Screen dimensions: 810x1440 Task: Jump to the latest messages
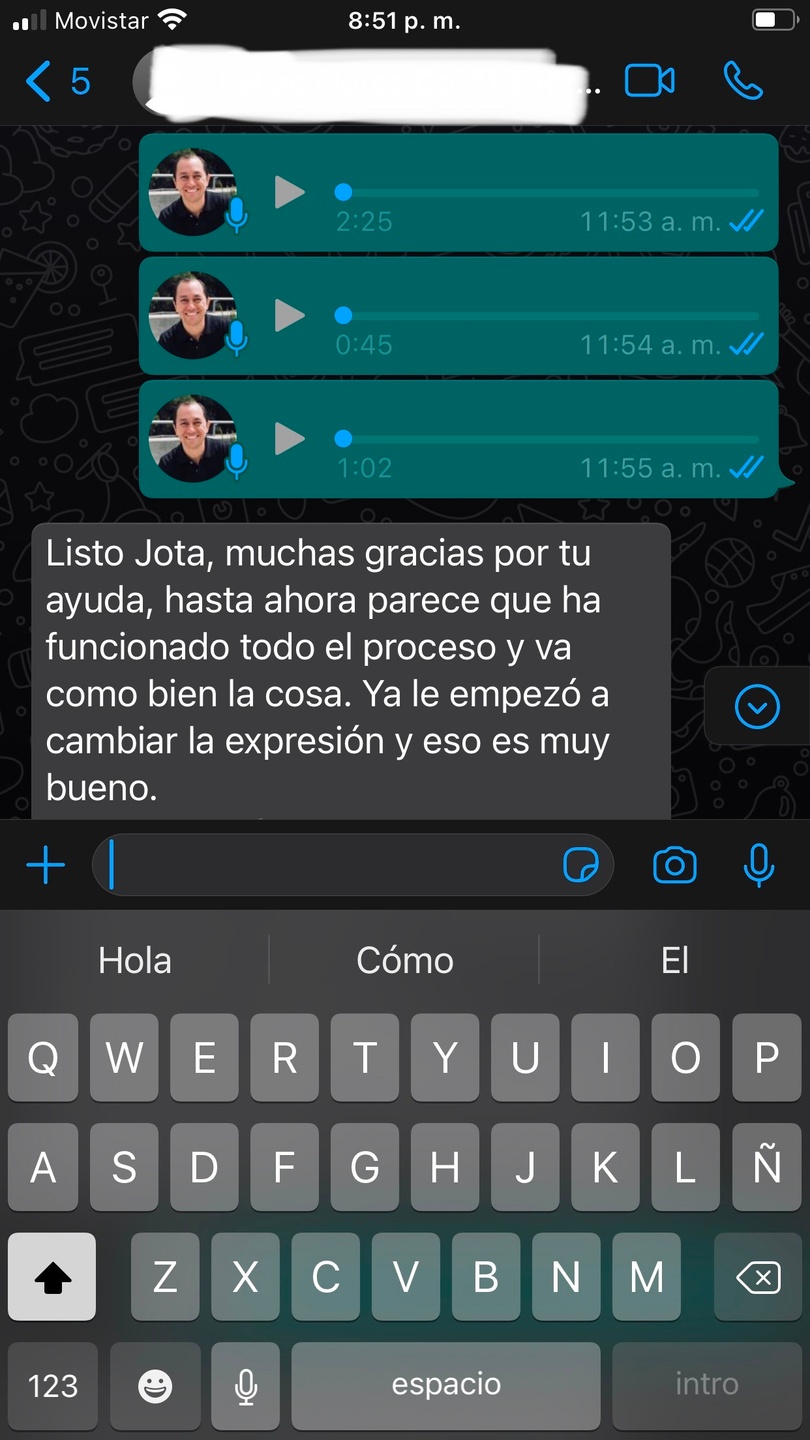point(757,708)
